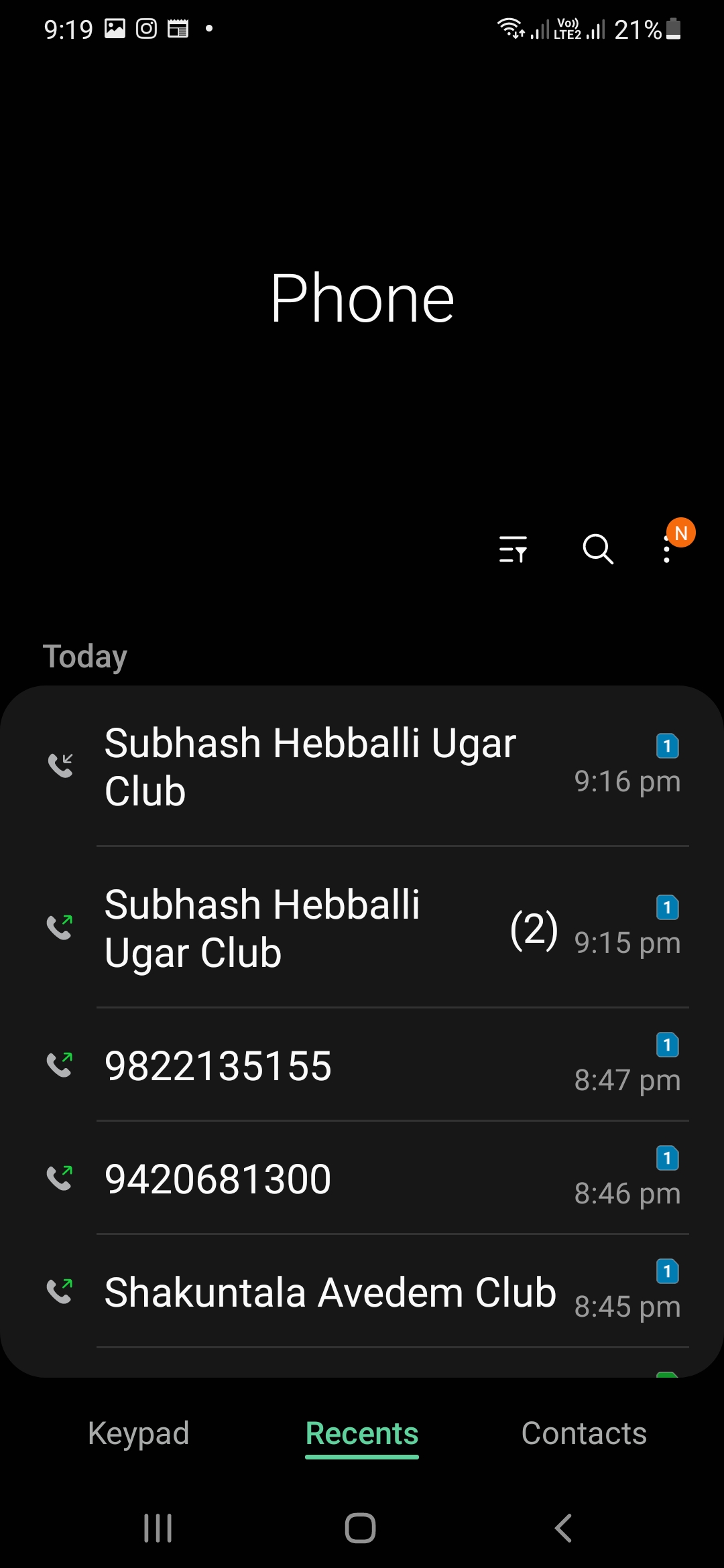Select the call entry for 9822135155
Image resolution: width=724 pixels, height=1568 pixels.
pos(362,1065)
